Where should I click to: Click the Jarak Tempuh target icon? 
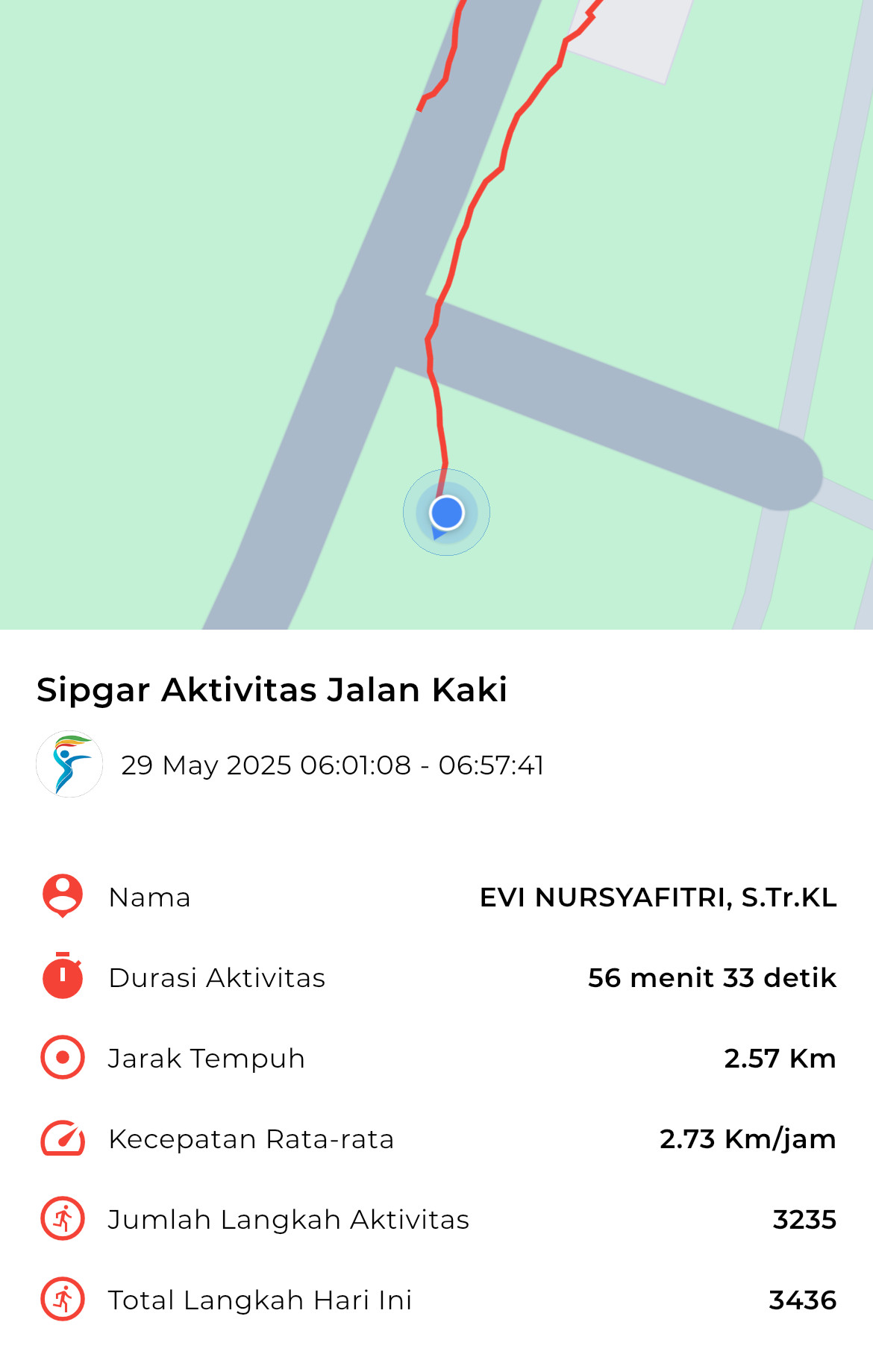pos(63,1059)
